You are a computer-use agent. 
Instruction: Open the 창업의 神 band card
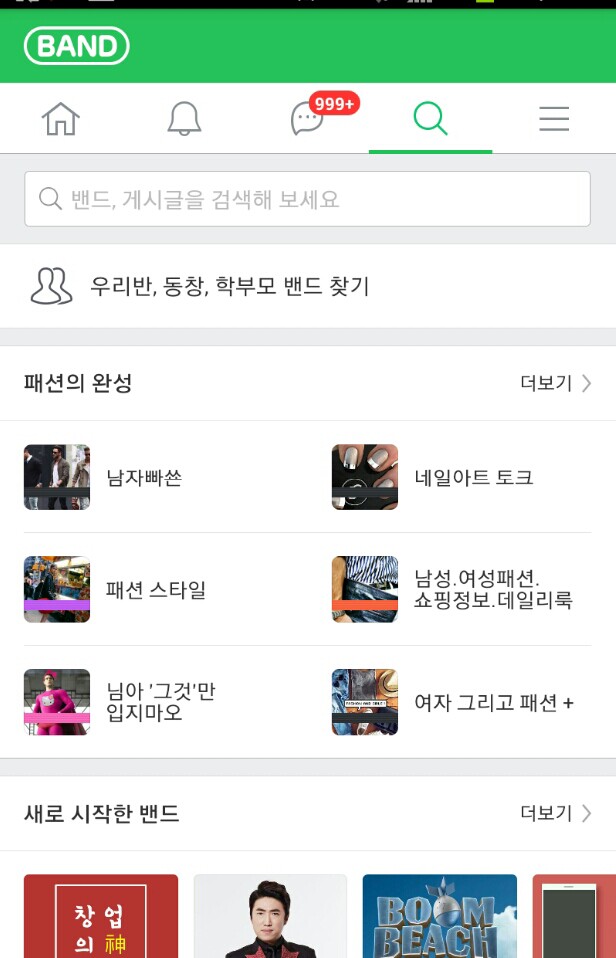coord(101,916)
